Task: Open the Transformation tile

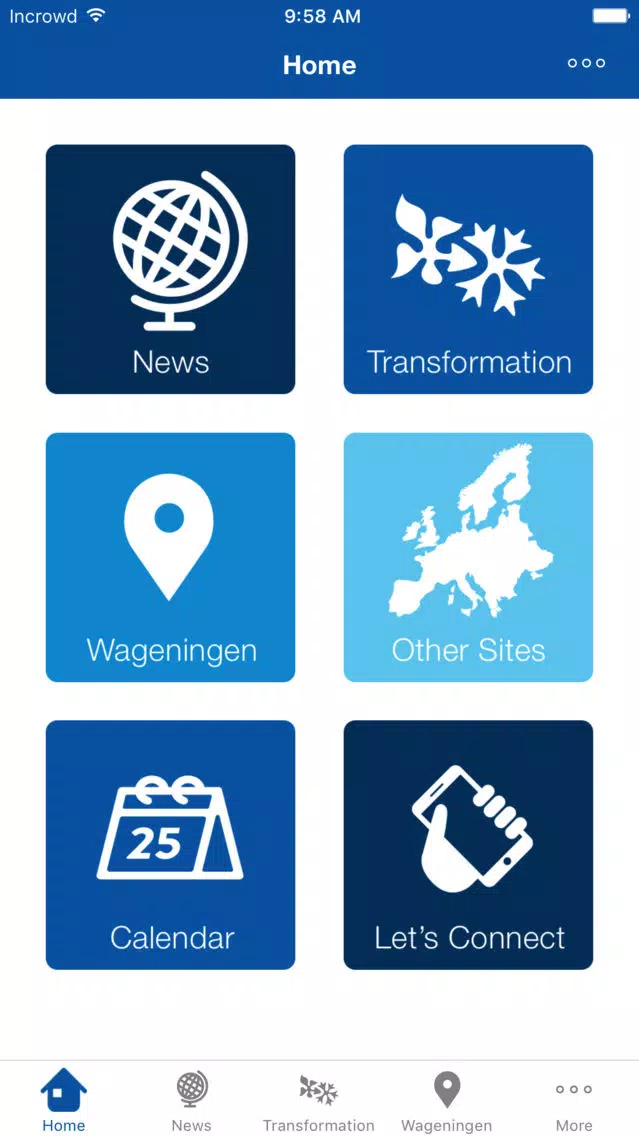Action: click(x=468, y=270)
